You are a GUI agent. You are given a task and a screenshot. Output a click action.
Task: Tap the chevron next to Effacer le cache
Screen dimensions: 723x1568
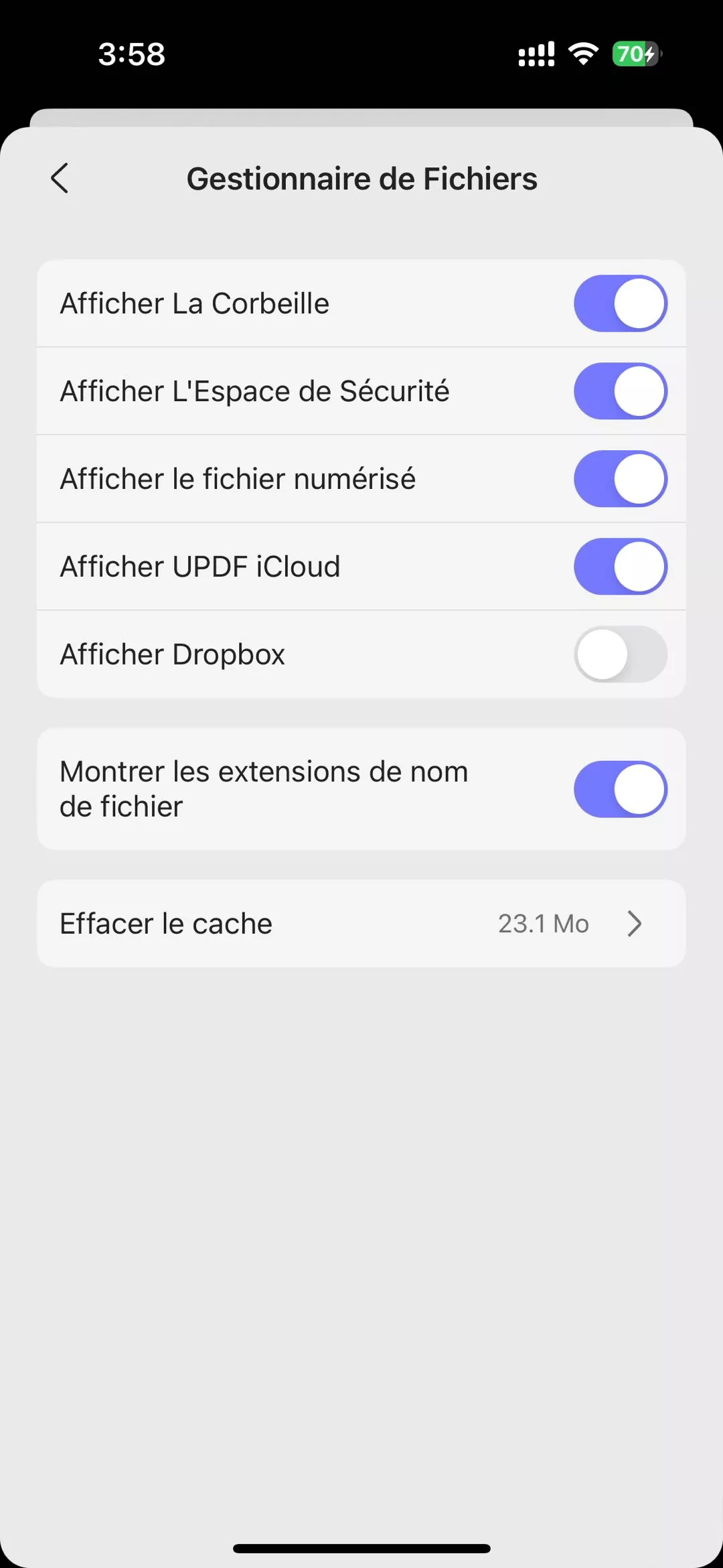(x=635, y=924)
